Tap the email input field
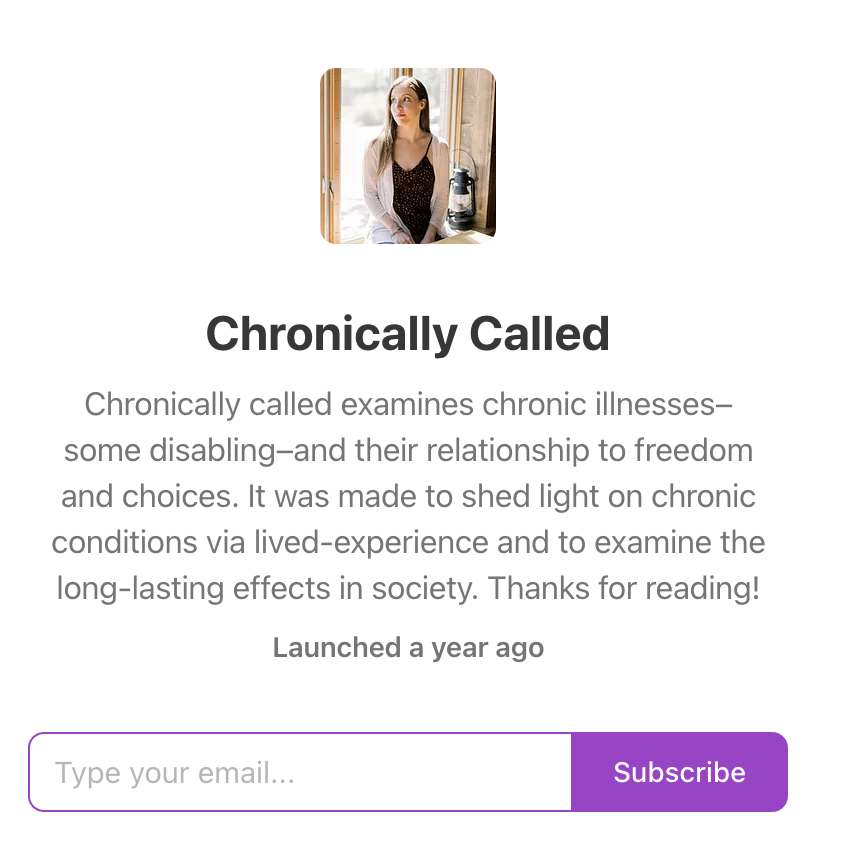844x848 pixels. (300, 772)
